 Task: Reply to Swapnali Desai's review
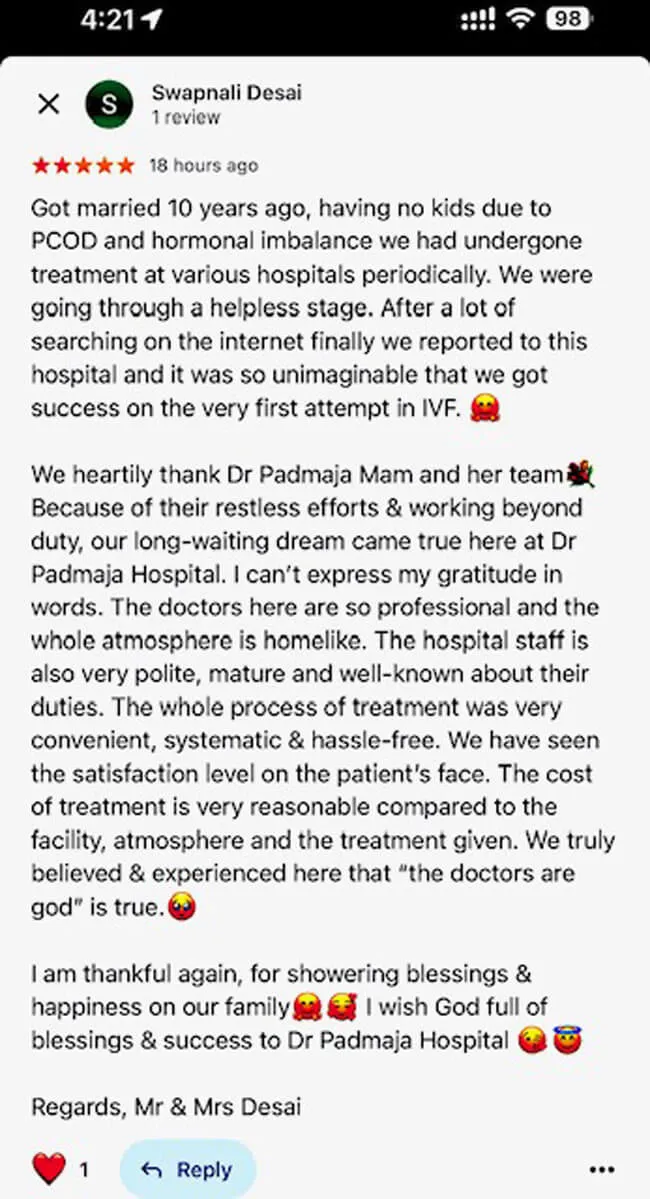click(188, 1169)
